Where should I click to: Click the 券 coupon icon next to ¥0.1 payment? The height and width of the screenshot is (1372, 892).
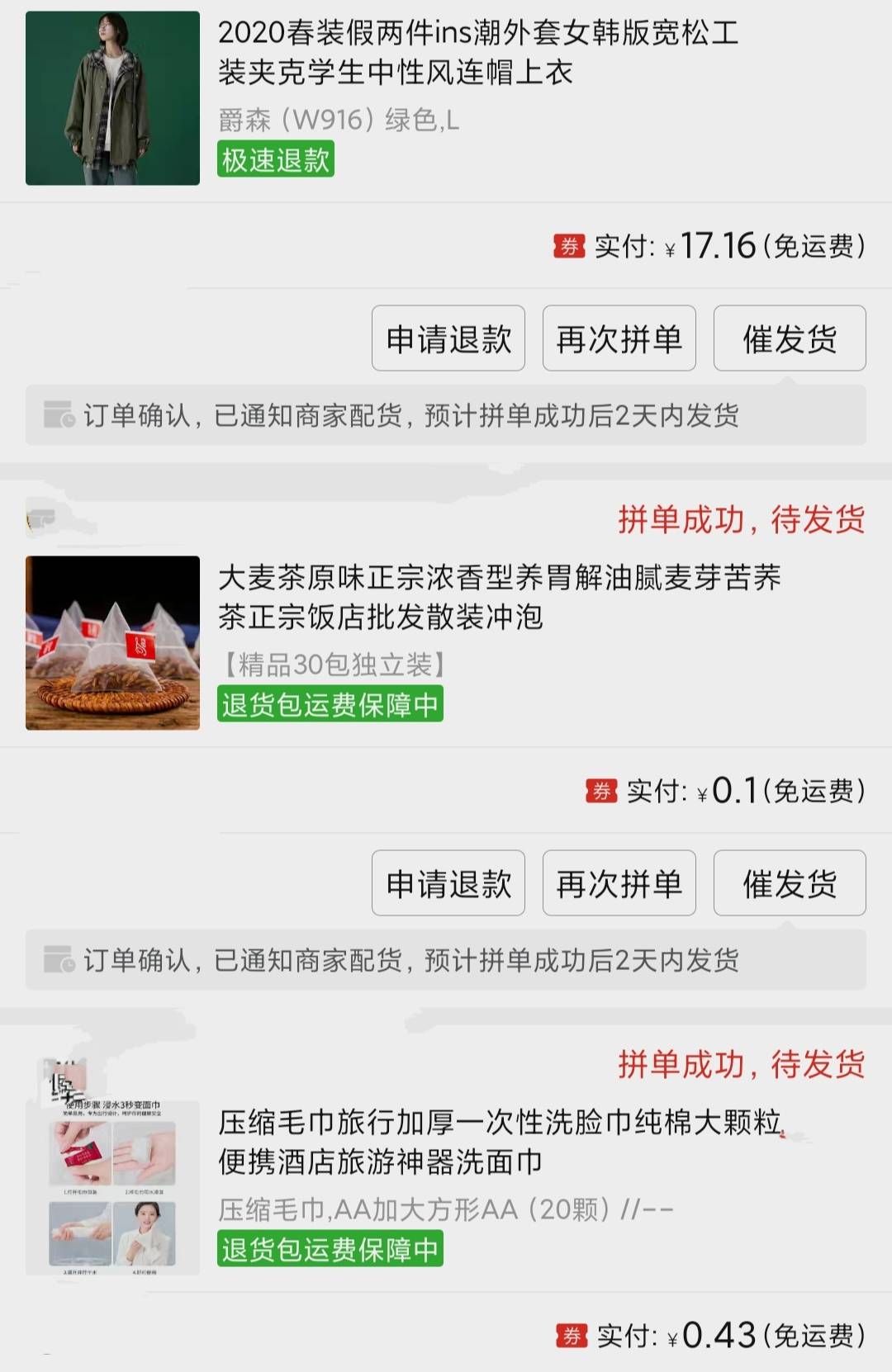click(x=600, y=792)
